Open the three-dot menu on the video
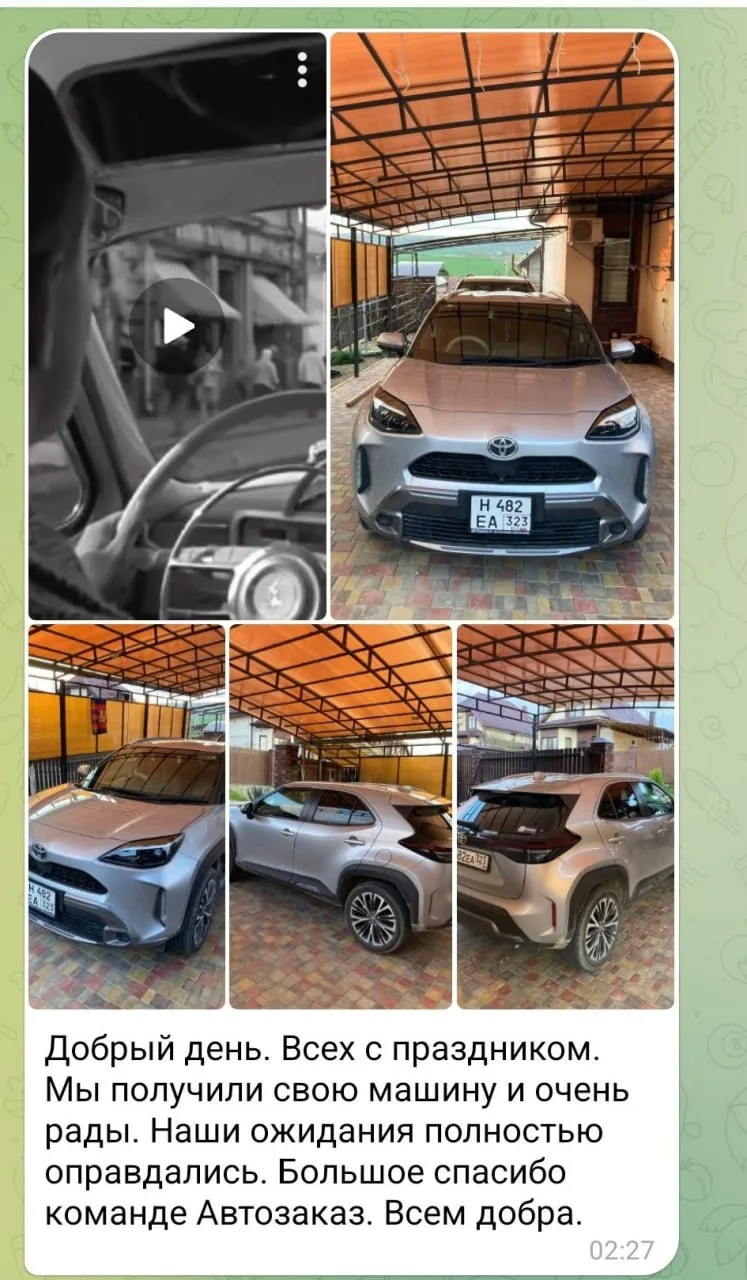This screenshot has height=1280, width=747. click(x=302, y=70)
